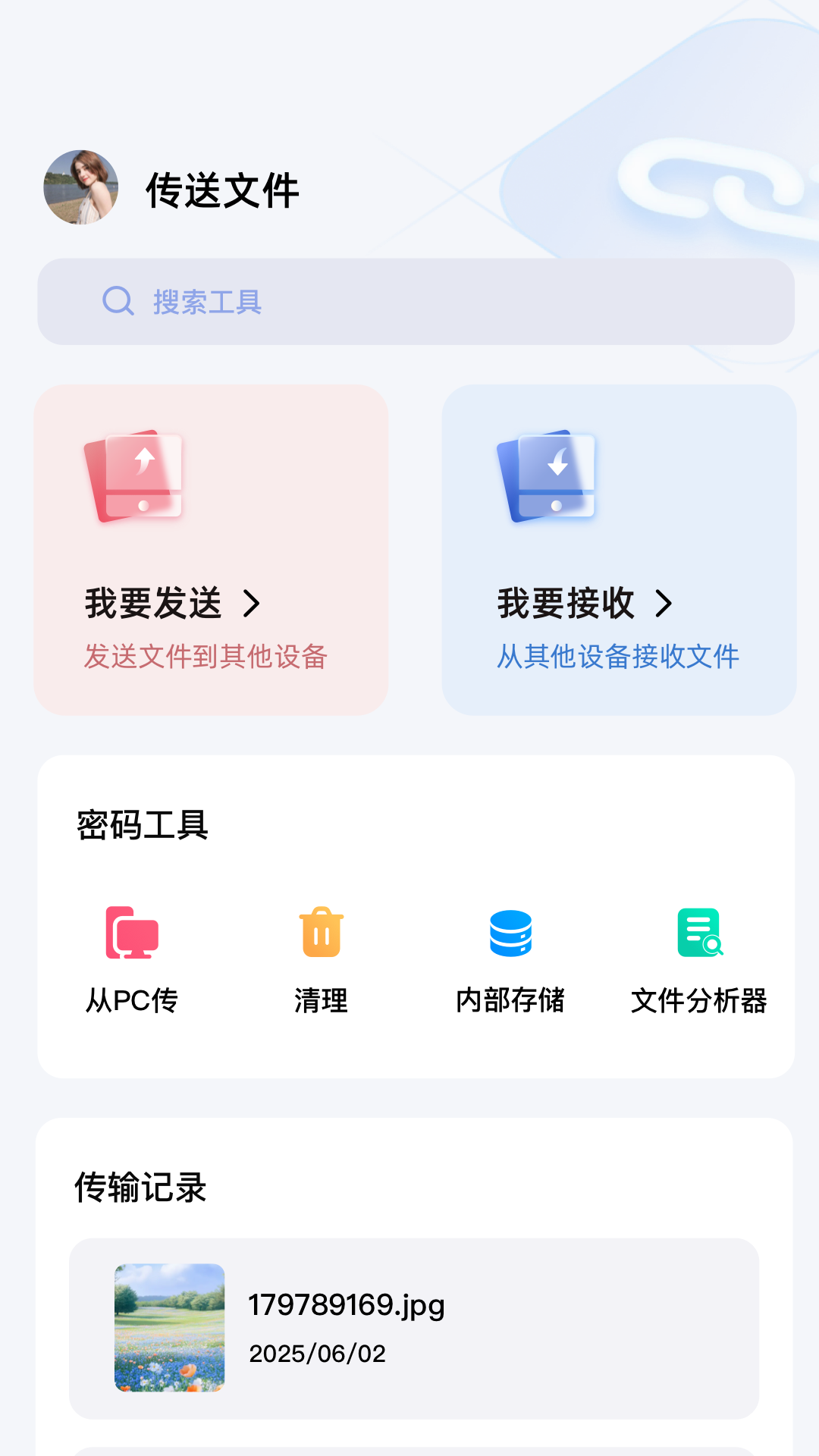Open the profile avatar picture

(80, 186)
